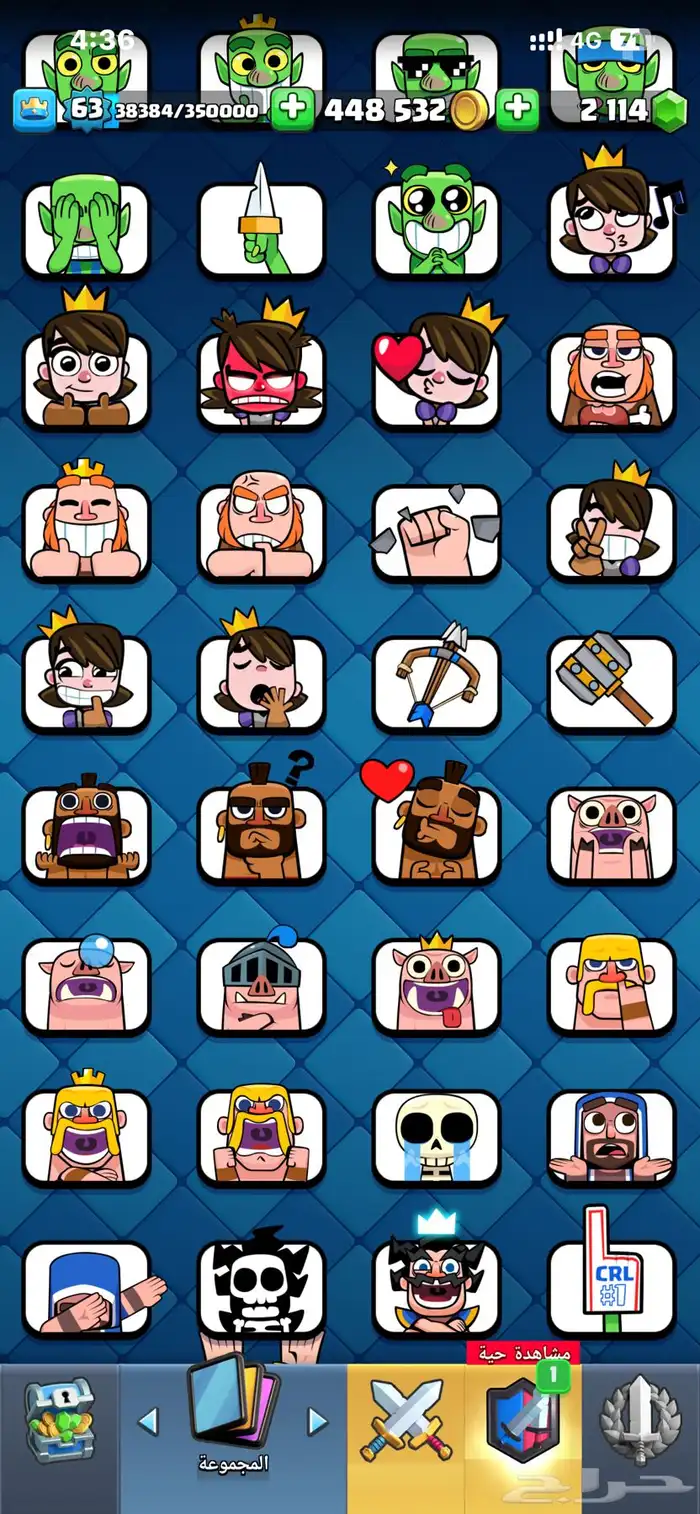Select the CRL #1 foam finger emote
Screen dimensions: 700x1514
[x=611, y=1285]
